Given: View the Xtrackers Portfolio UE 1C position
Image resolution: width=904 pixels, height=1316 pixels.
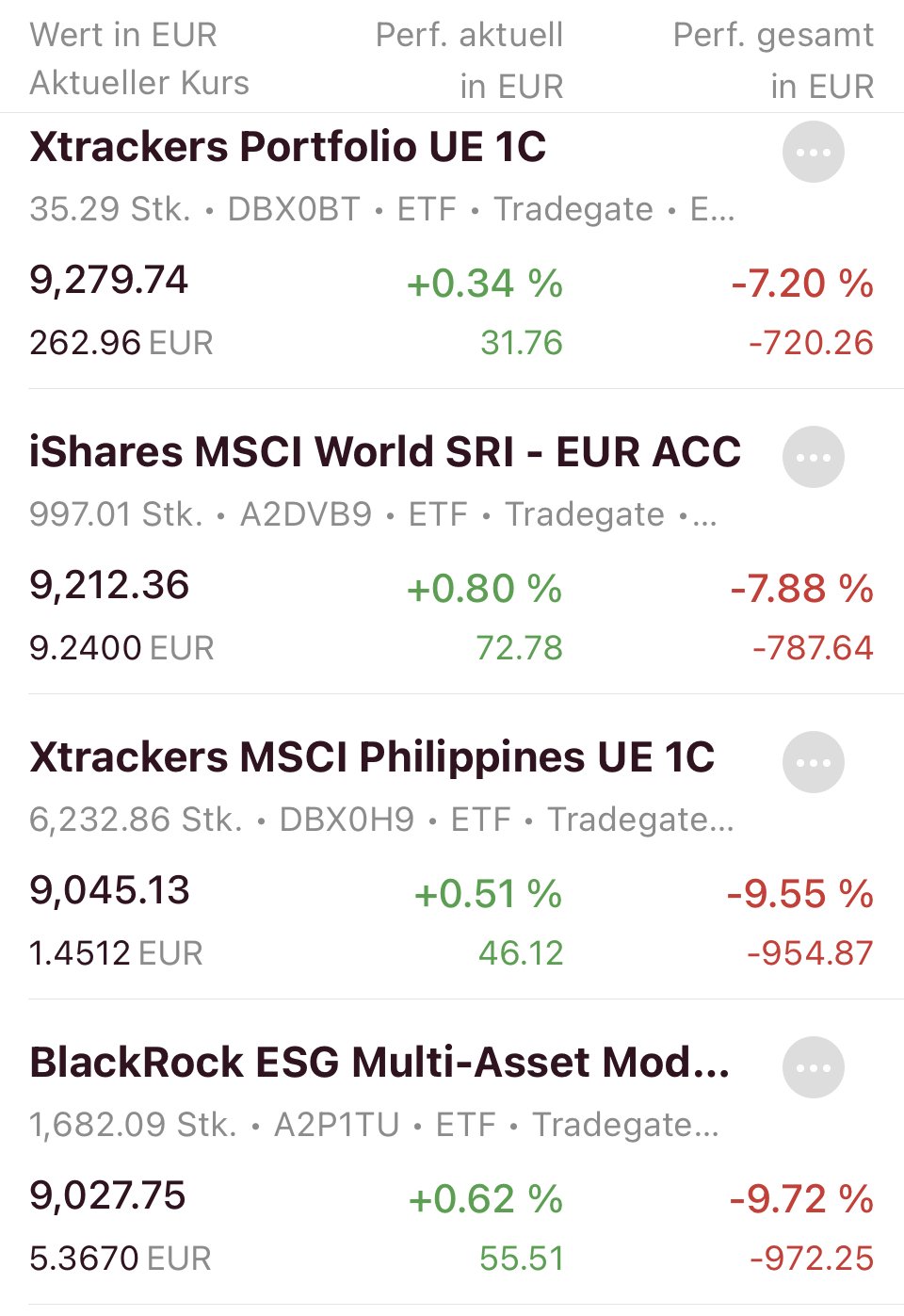Looking at the screenshot, I should click(x=288, y=148).
